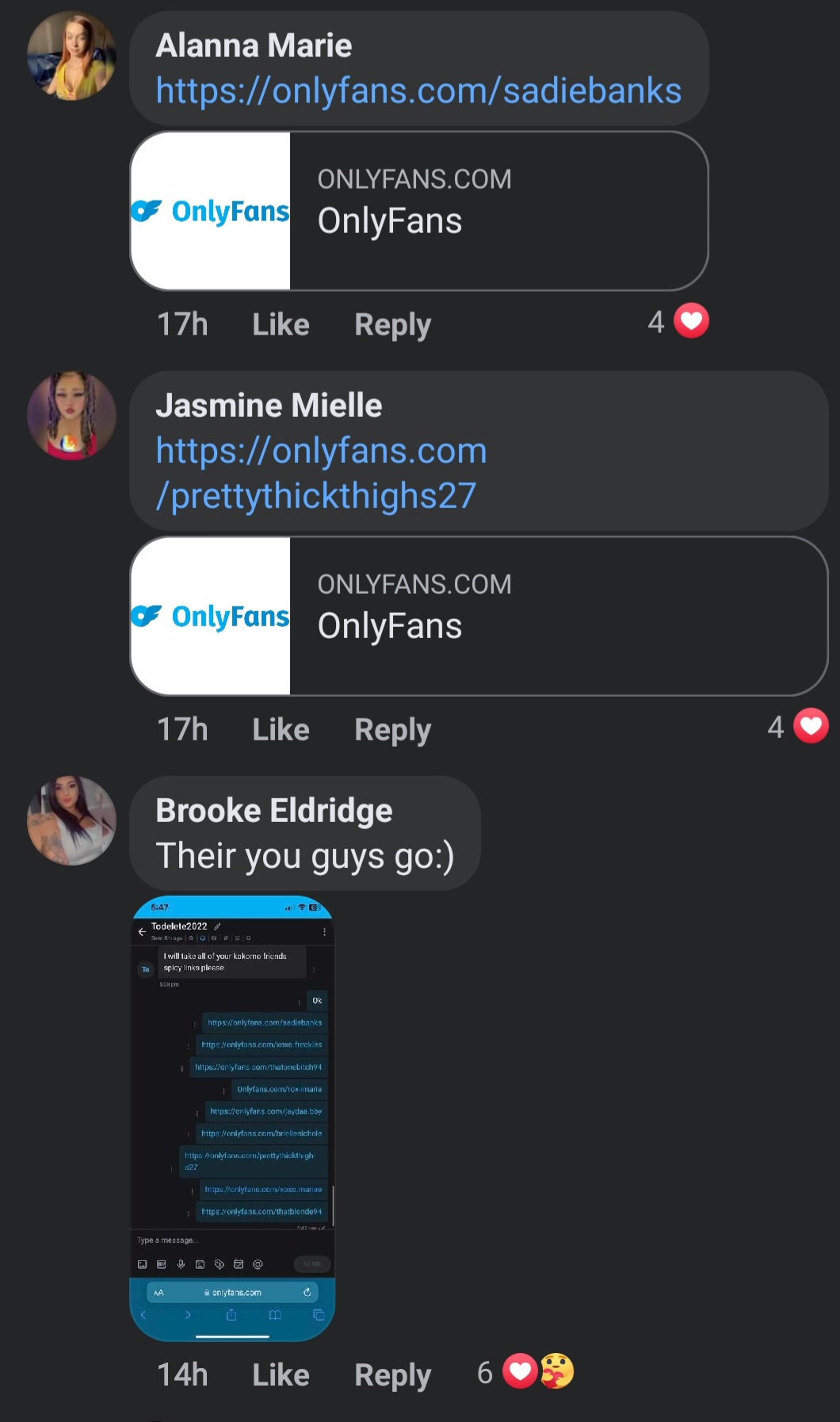Like Brooke Eldridge's comment
This screenshot has height=1422, width=840.
[x=281, y=1374]
